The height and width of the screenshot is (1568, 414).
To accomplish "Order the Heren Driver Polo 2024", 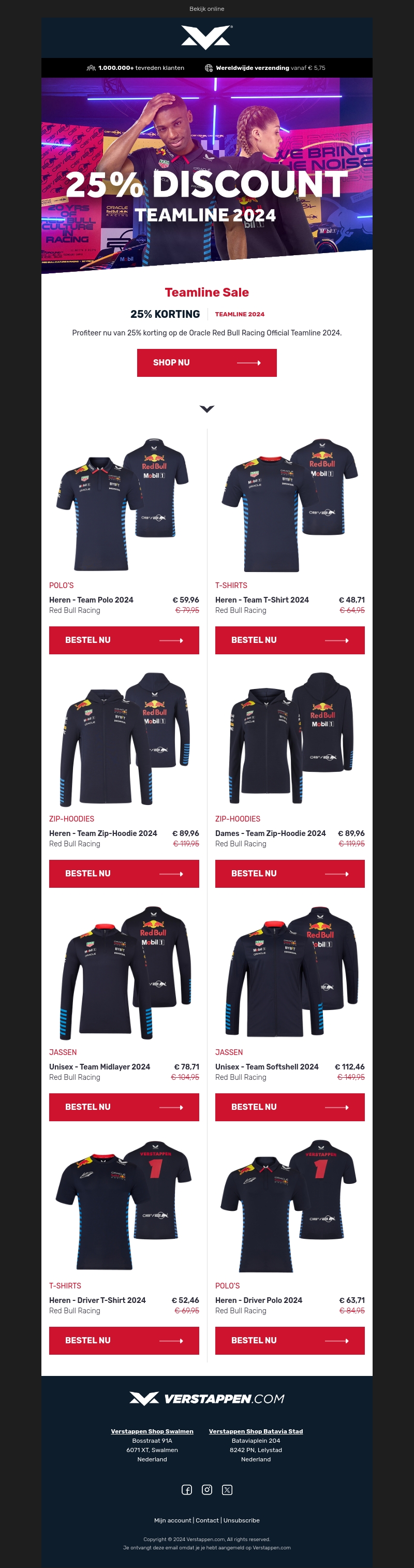I will coord(289,1340).
